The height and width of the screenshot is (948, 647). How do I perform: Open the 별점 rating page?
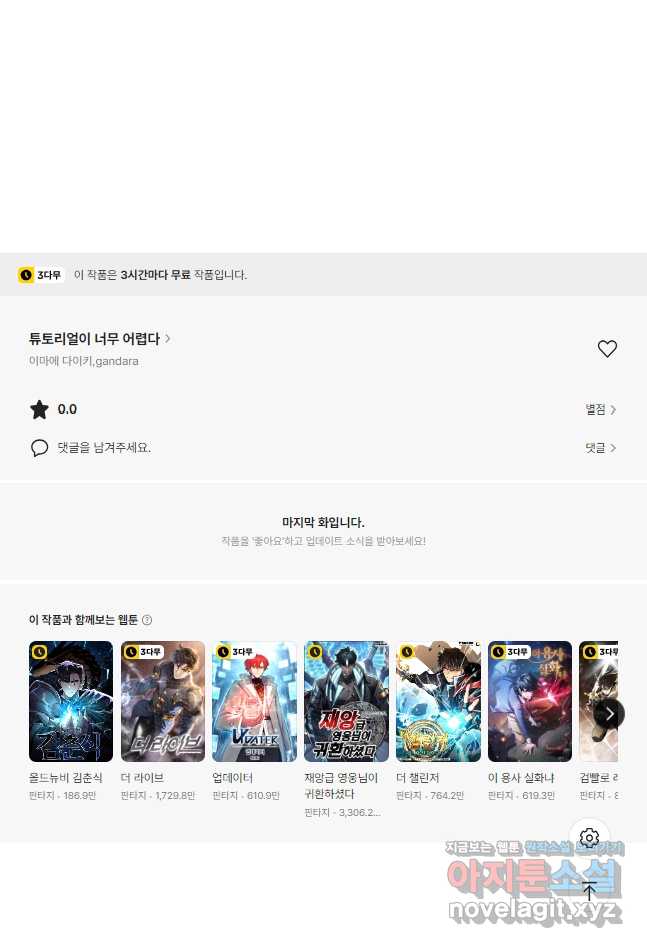601,410
